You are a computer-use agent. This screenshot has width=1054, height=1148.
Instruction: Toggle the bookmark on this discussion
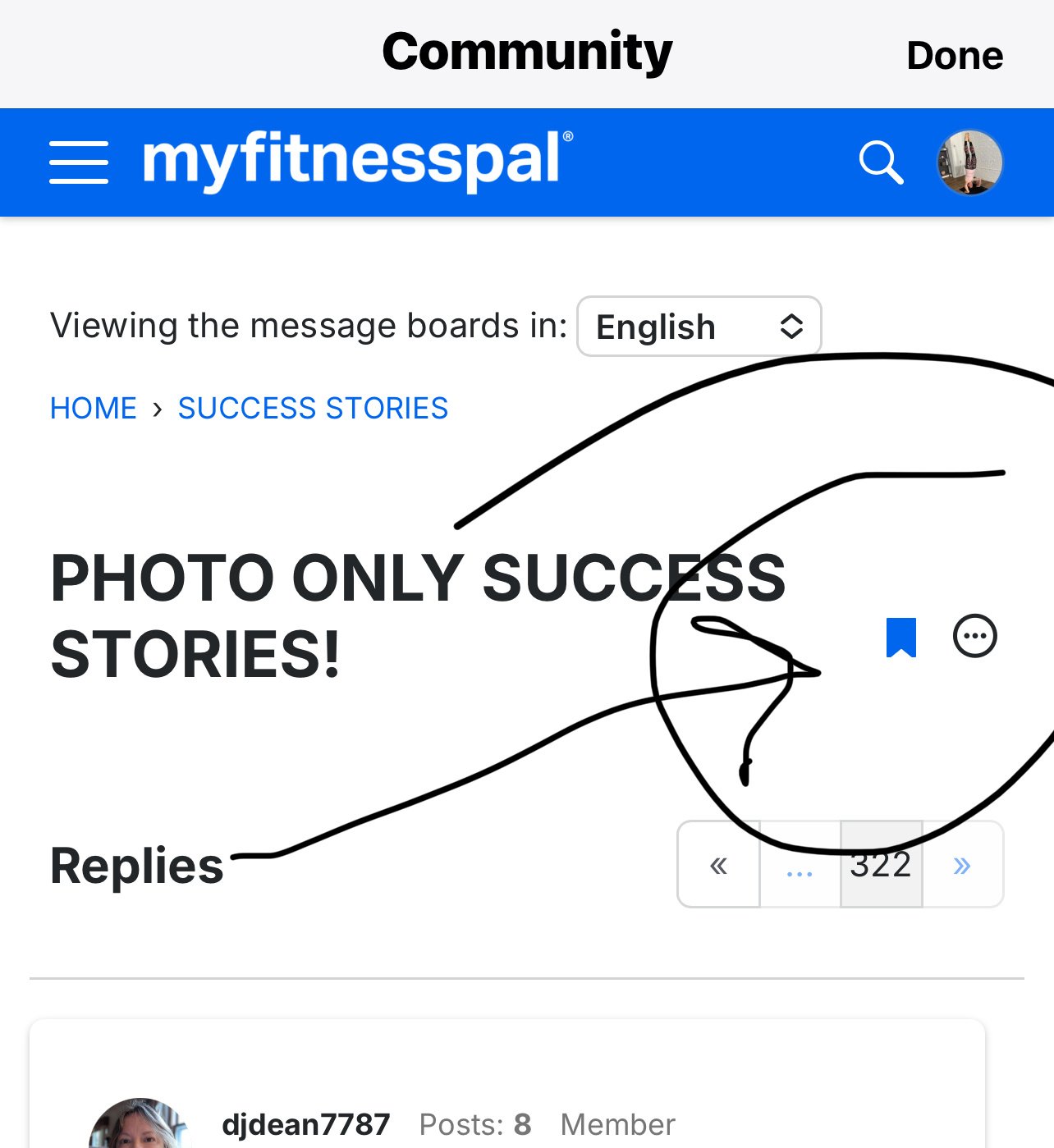900,637
